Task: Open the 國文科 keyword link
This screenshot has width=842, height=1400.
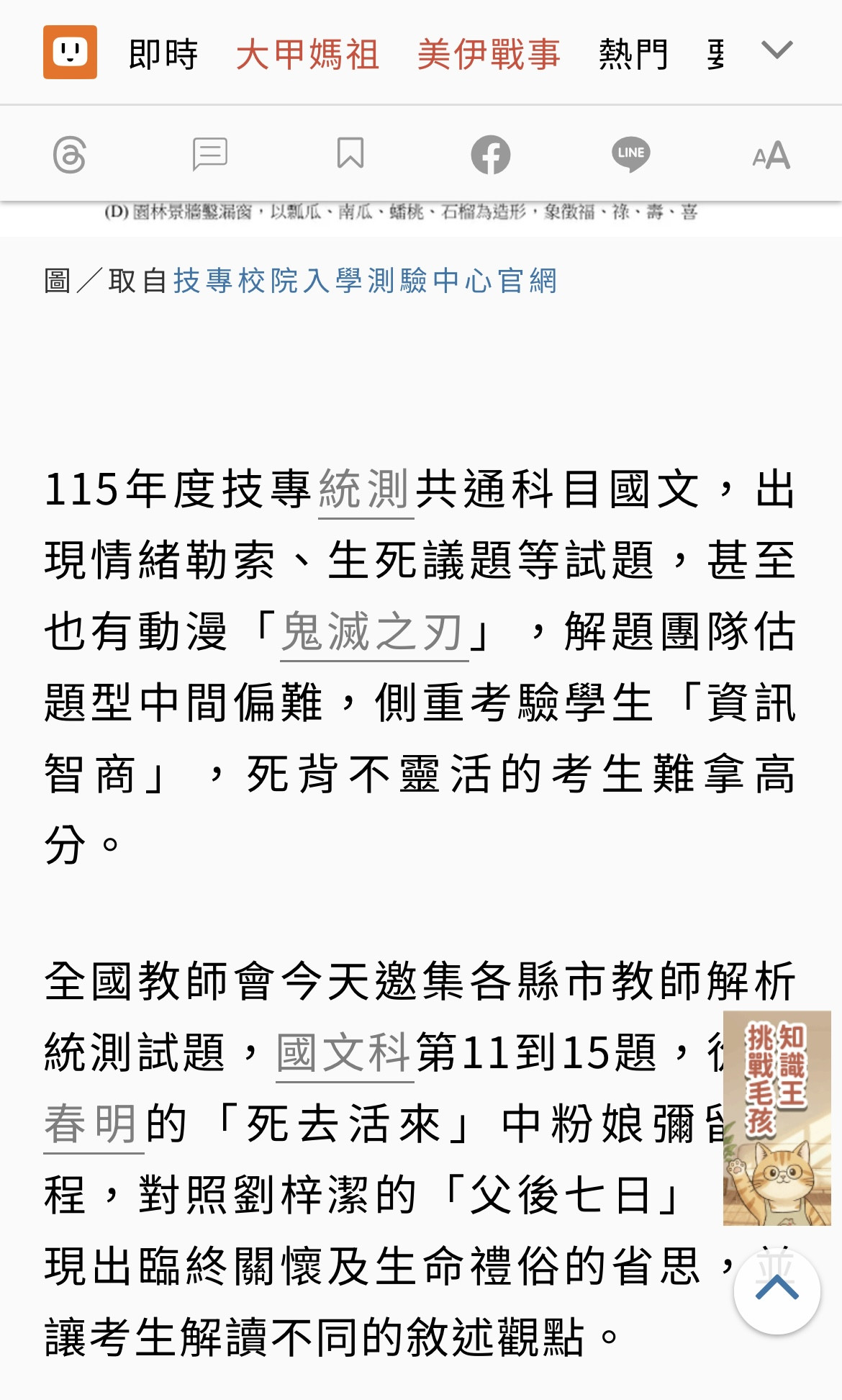Action: coord(344,1053)
